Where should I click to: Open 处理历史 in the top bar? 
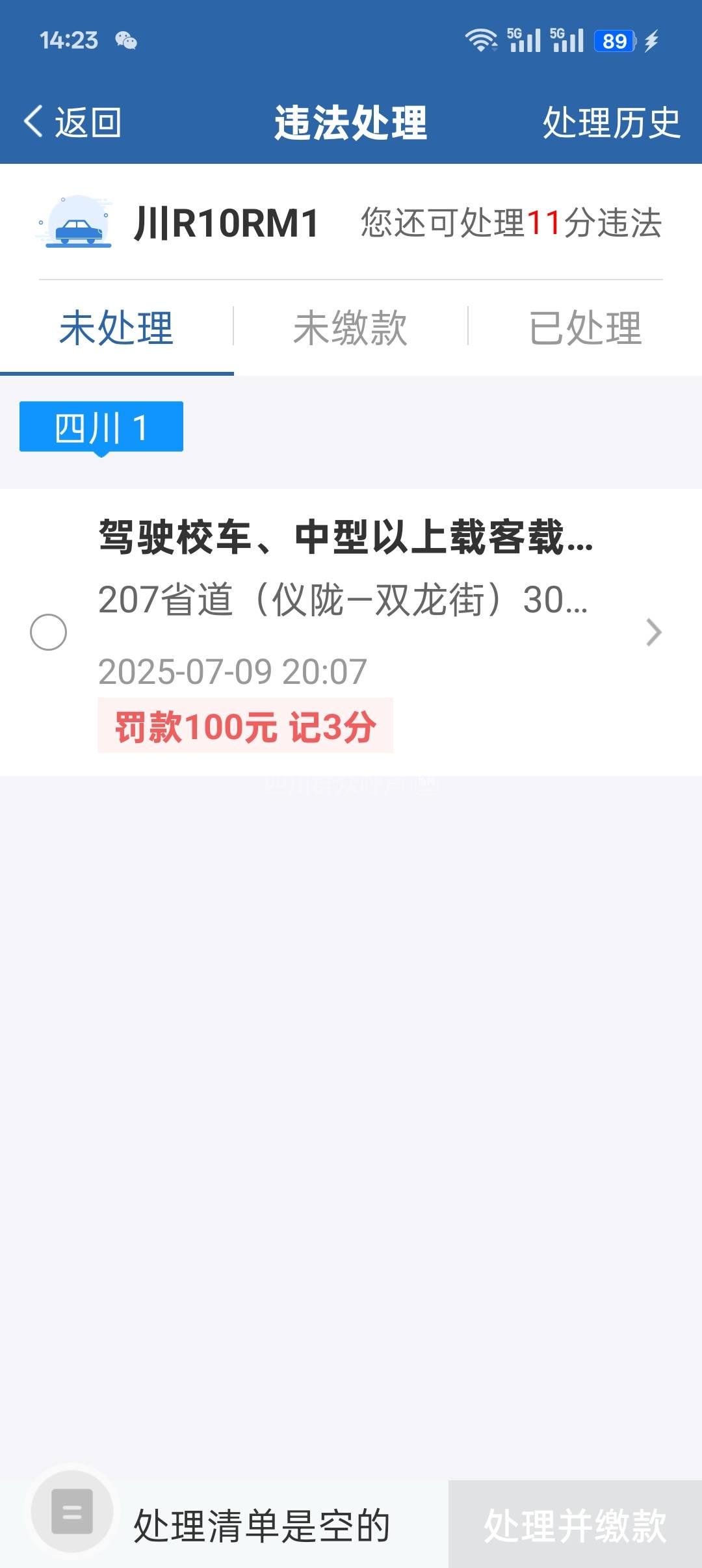[611, 122]
